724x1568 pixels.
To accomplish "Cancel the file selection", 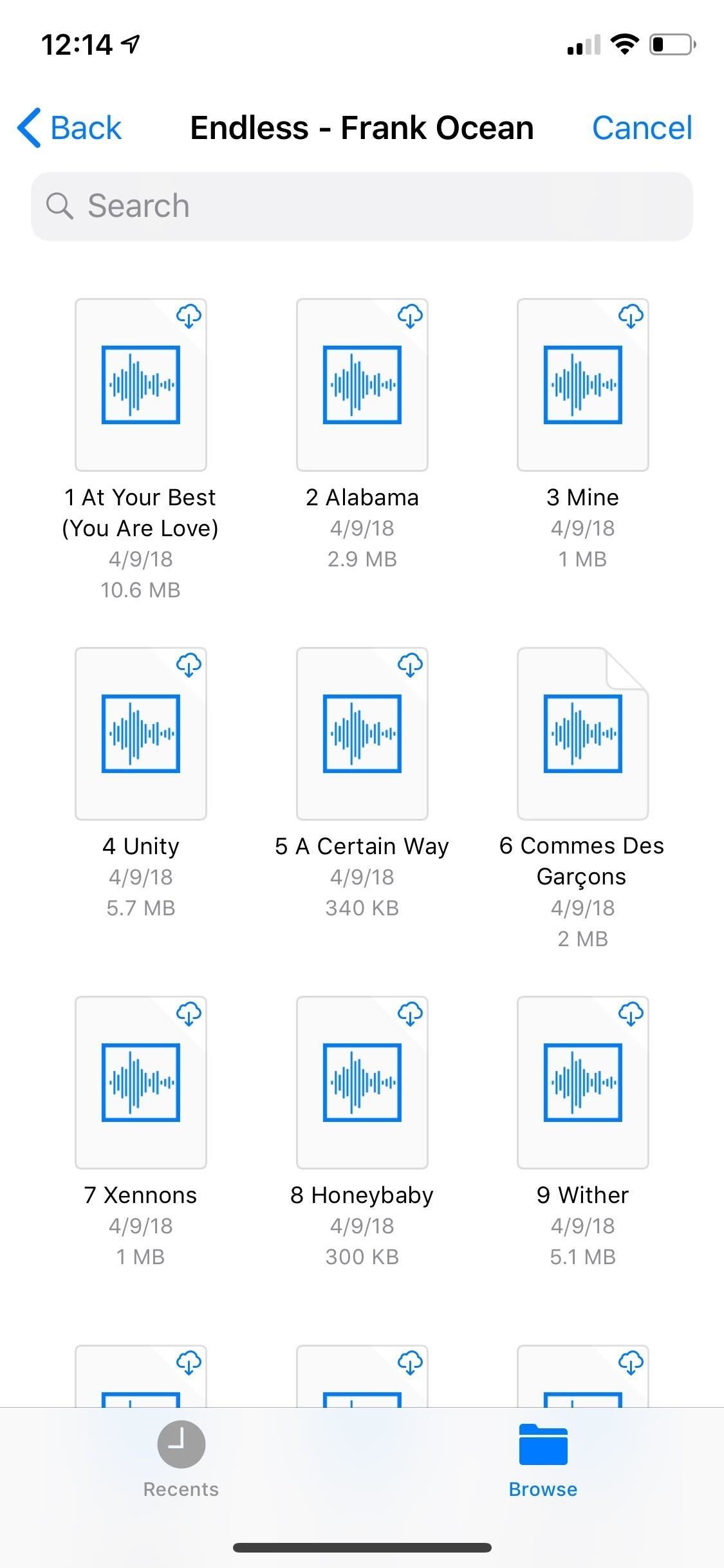I will coord(642,127).
